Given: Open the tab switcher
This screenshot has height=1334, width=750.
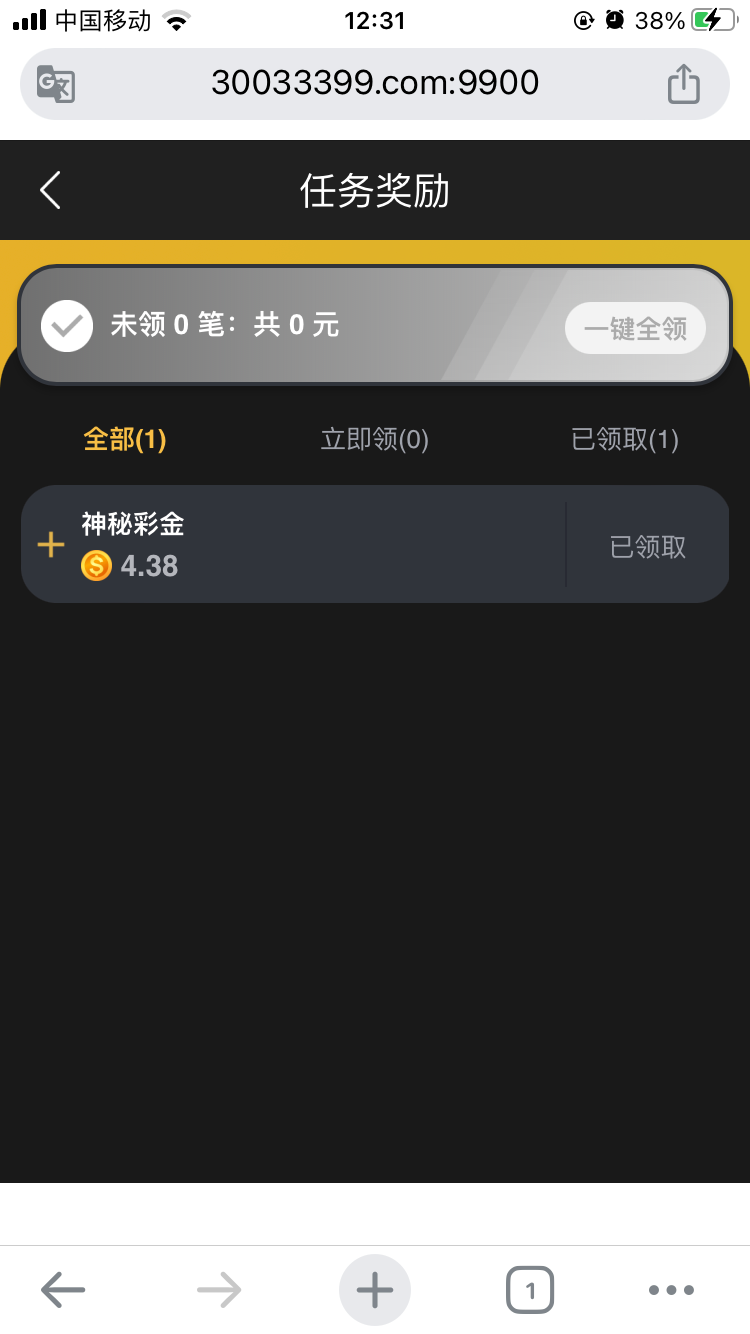Looking at the screenshot, I should point(530,1290).
